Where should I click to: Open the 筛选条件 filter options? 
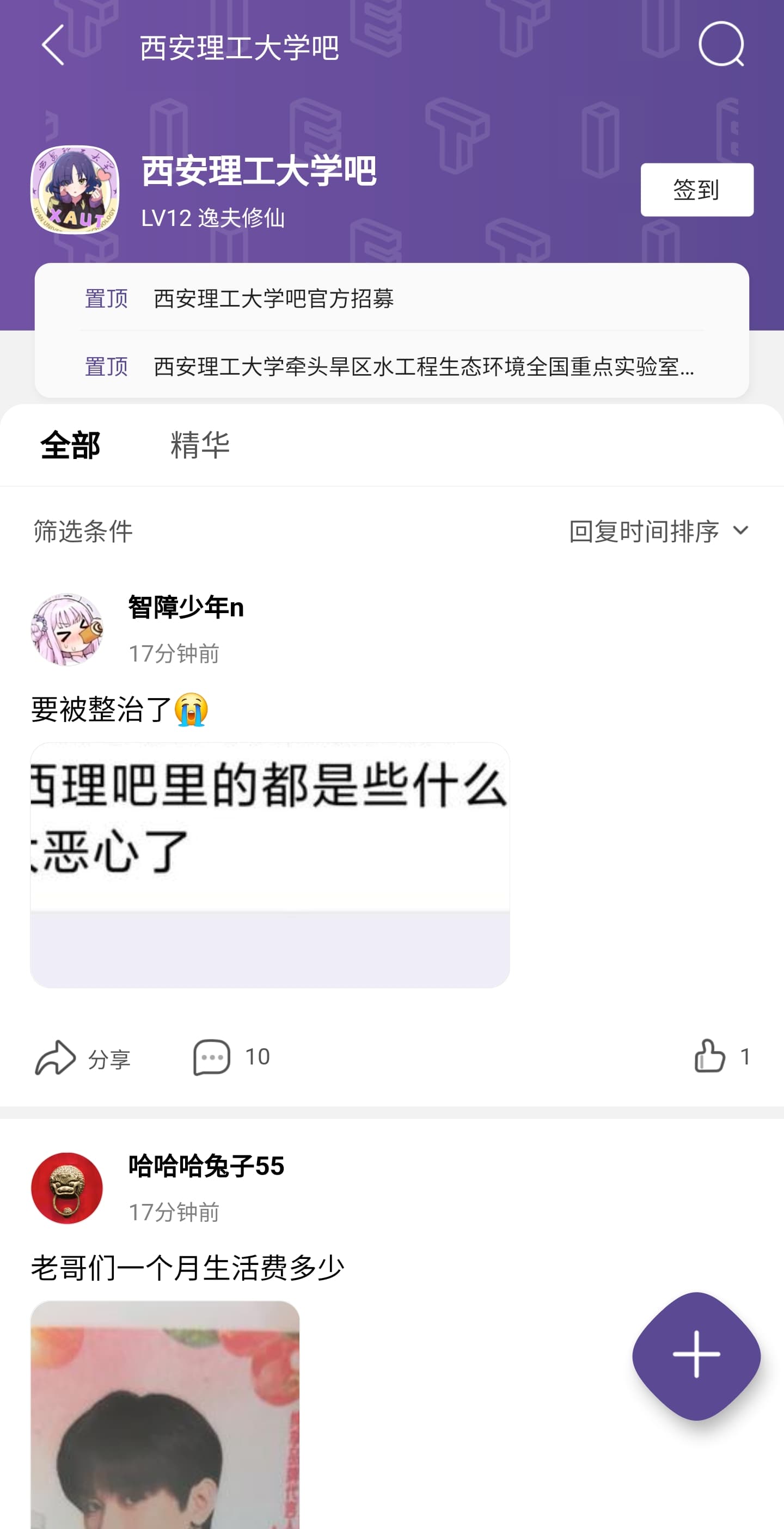[x=83, y=531]
